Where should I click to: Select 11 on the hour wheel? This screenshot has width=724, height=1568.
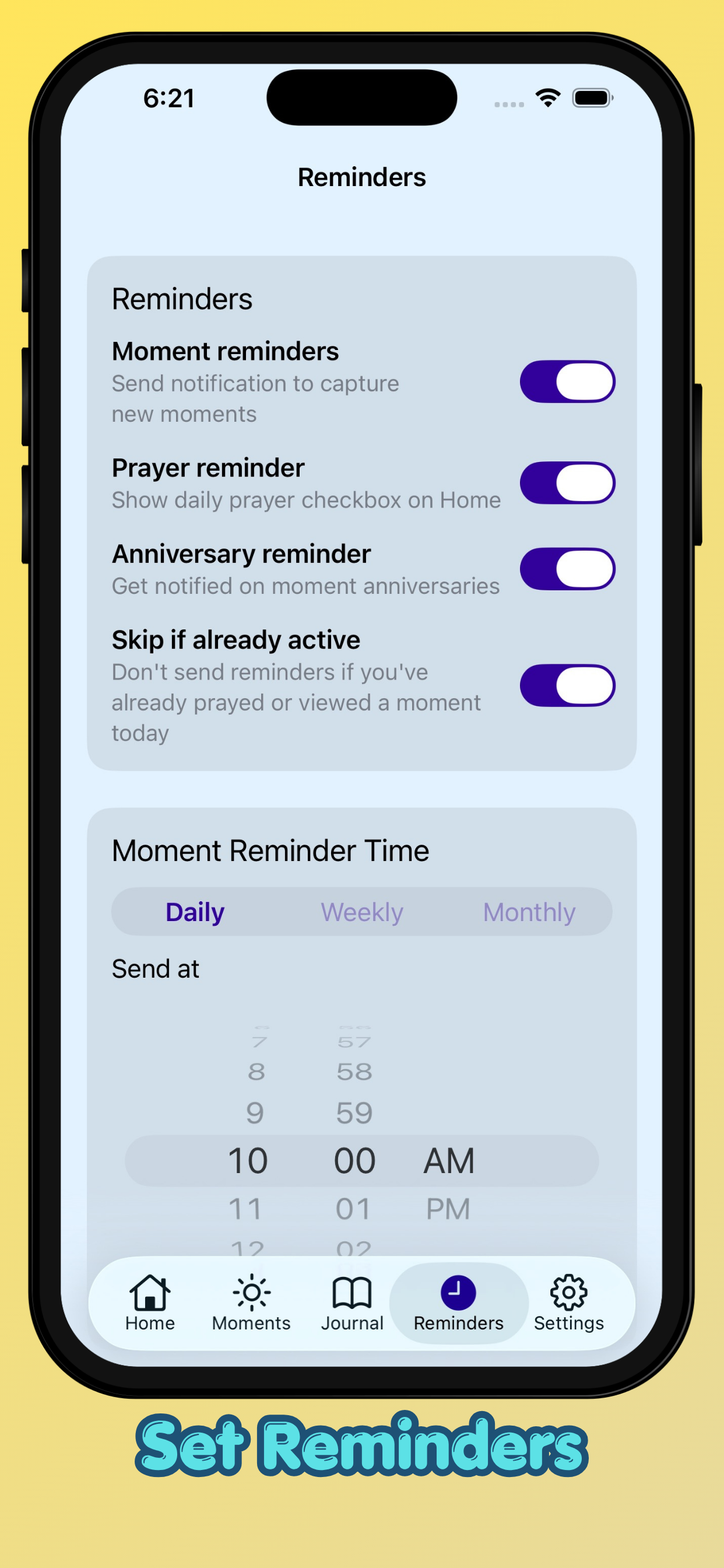click(249, 1208)
